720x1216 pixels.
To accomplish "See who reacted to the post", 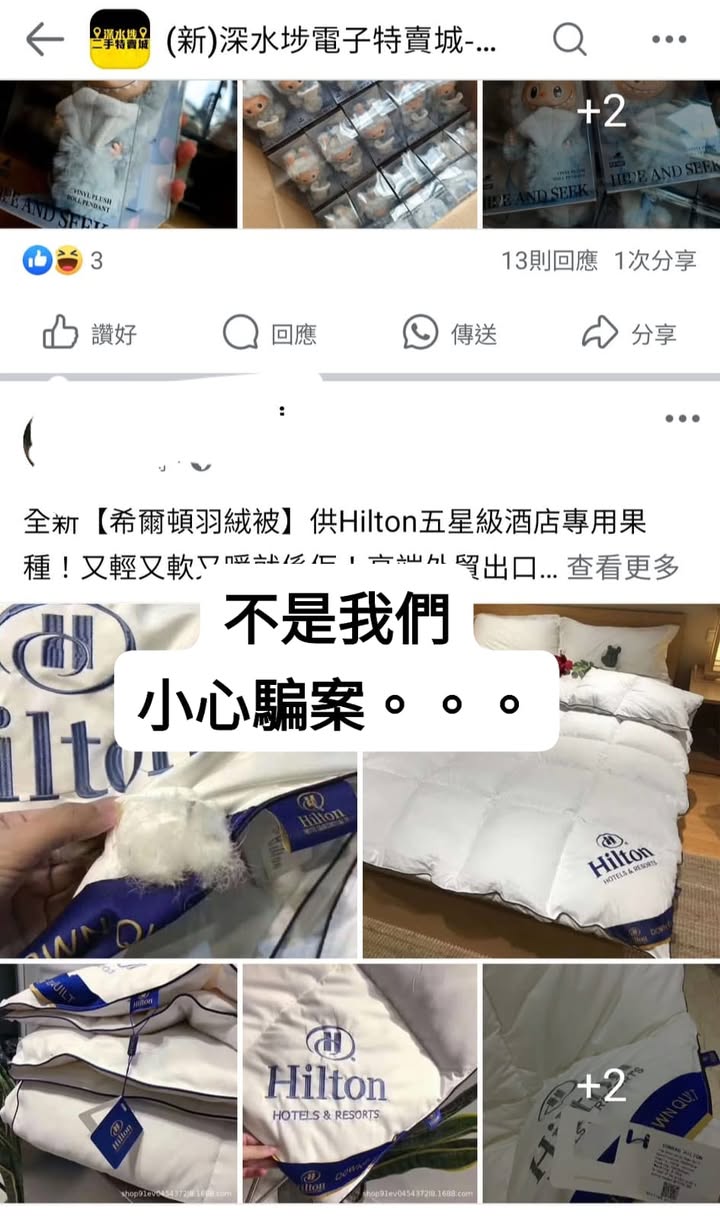I will (62, 261).
